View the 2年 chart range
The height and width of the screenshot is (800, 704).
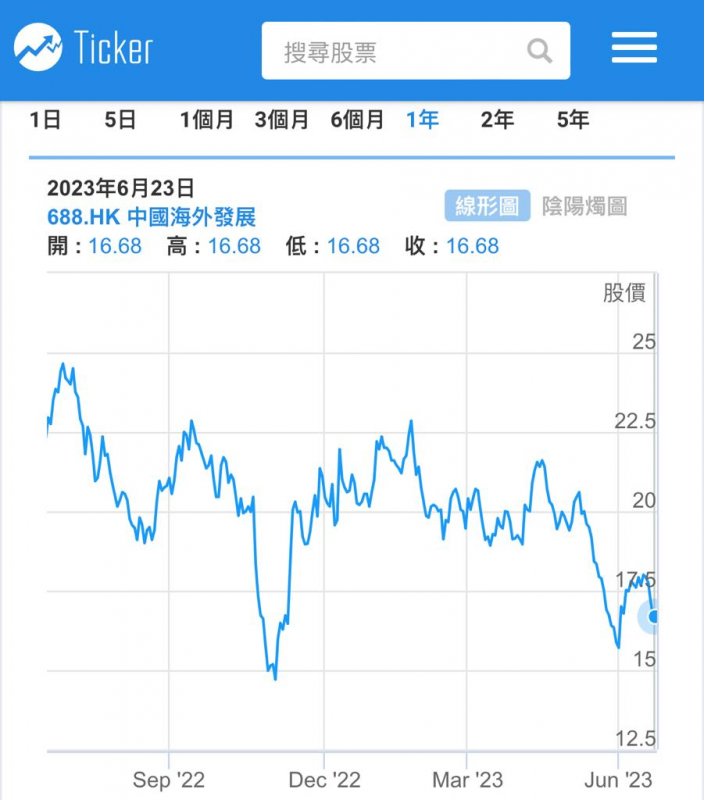(x=497, y=120)
